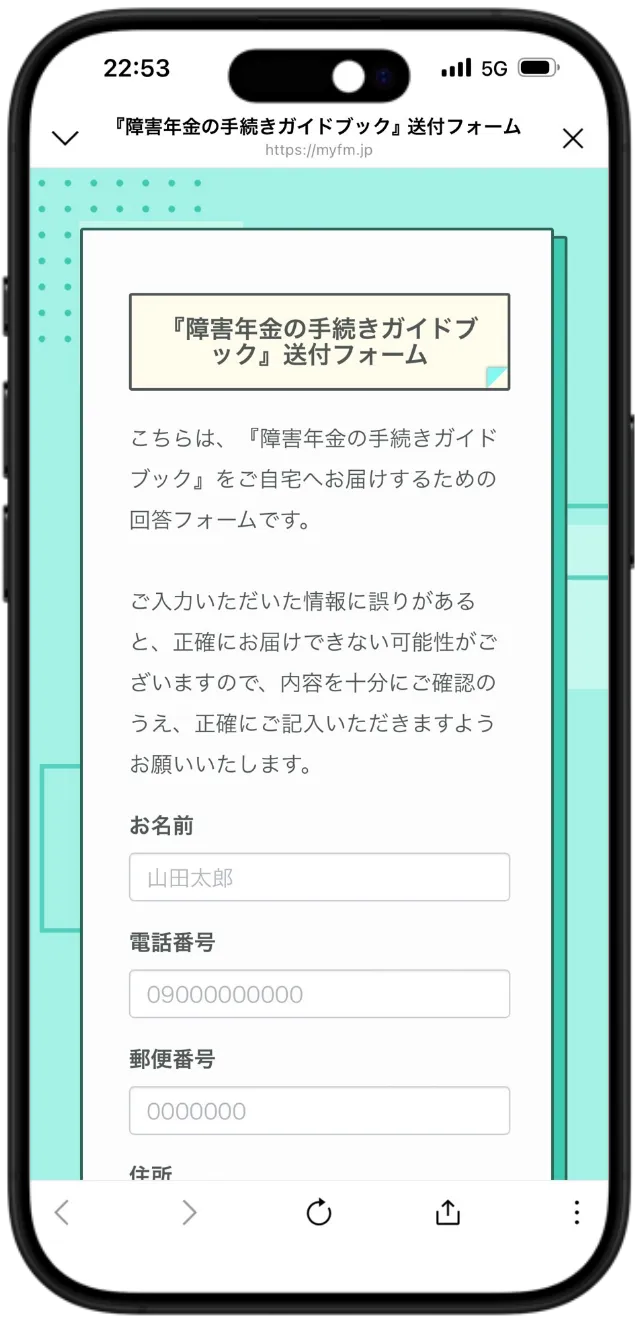The image size is (640, 1321).
Task: Close the in-app browser page
Action: click(x=572, y=138)
